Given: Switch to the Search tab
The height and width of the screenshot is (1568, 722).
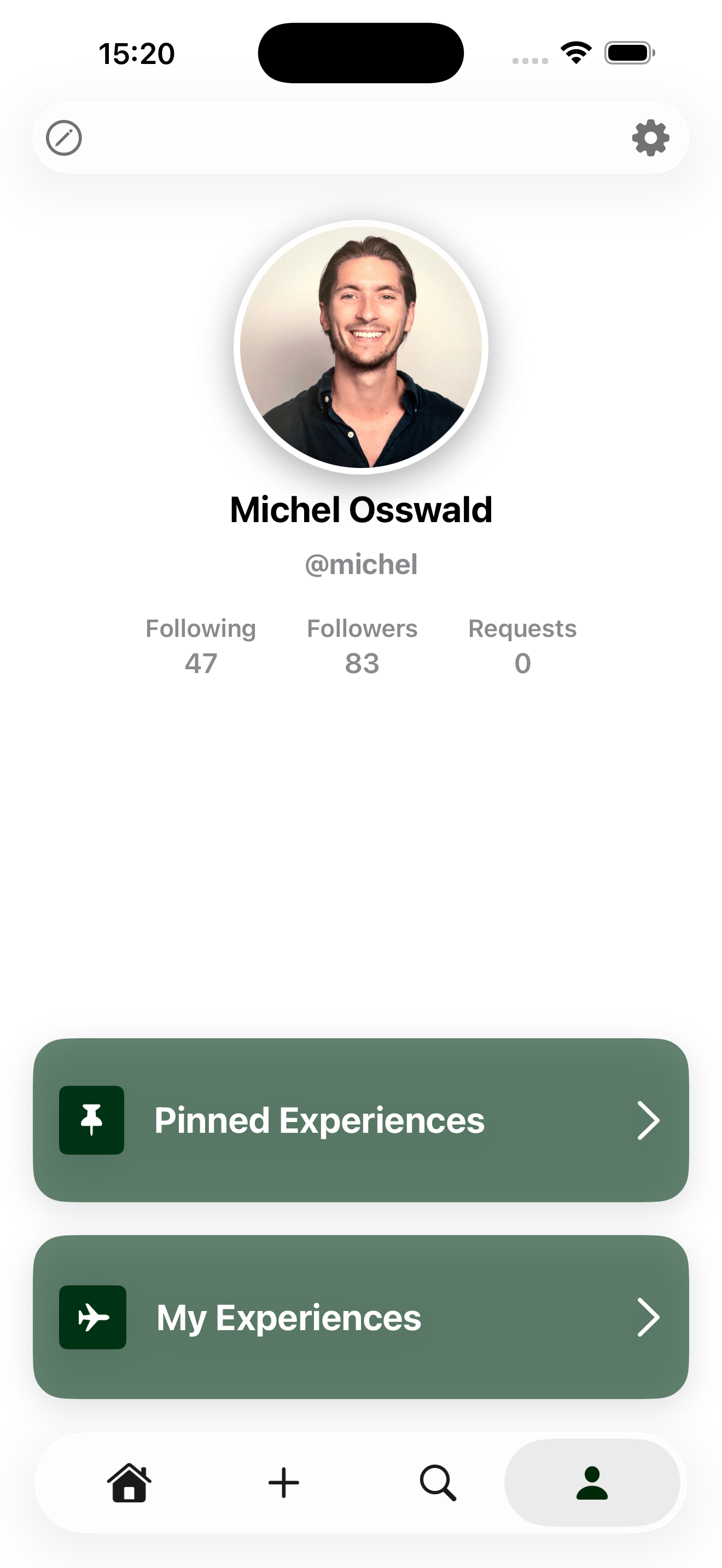Looking at the screenshot, I should 438,1483.
